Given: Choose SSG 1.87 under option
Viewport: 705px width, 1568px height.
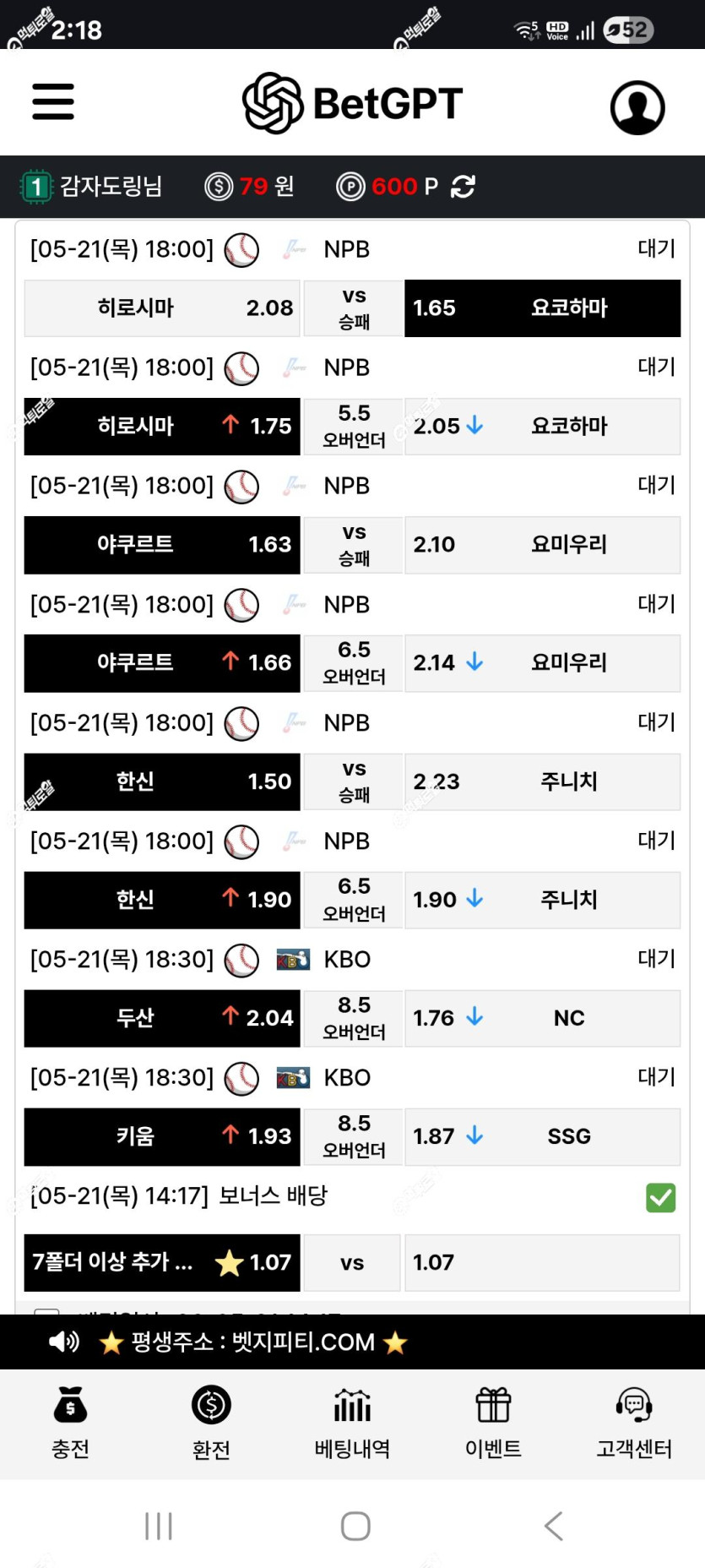Looking at the screenshot, I should point(542,1136).
